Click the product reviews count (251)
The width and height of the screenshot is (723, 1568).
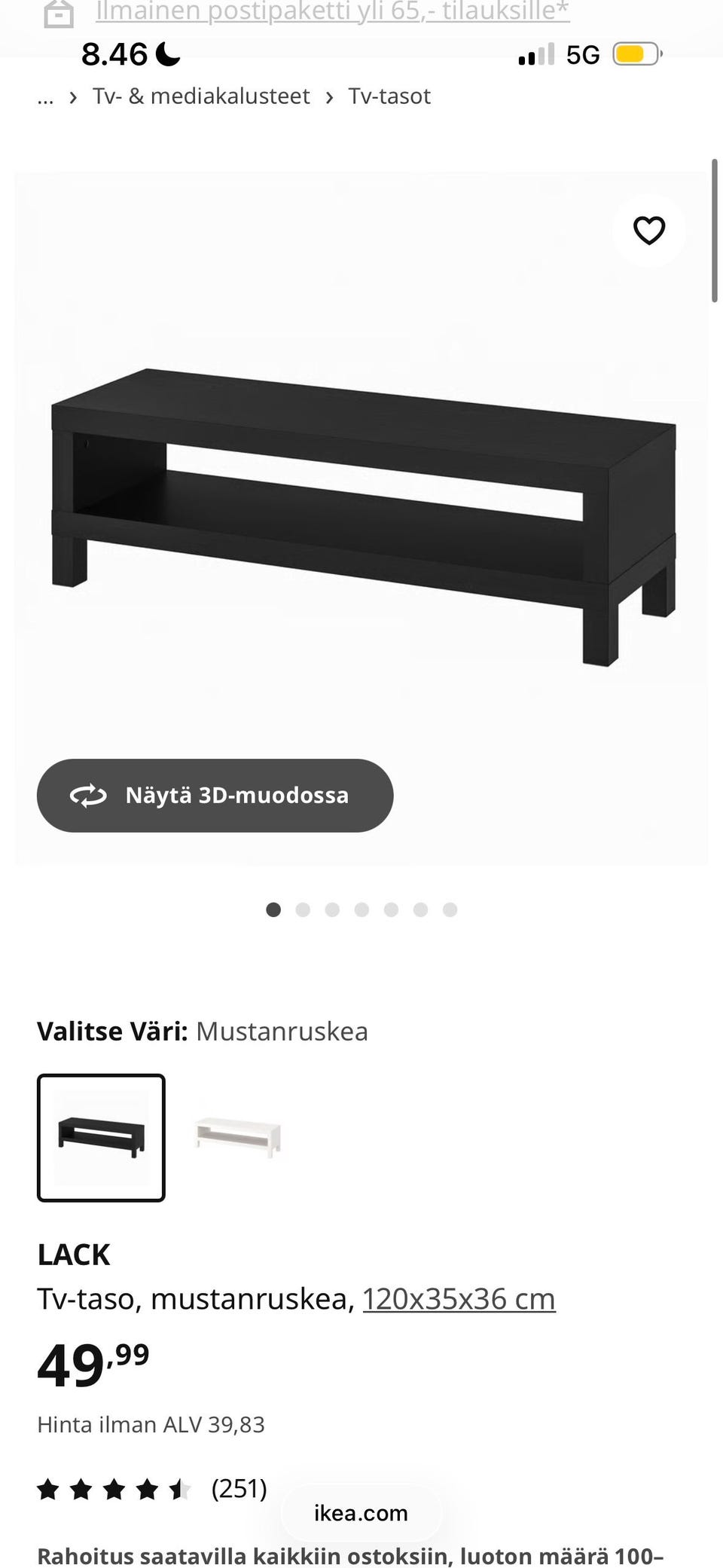pos(239,1489)
